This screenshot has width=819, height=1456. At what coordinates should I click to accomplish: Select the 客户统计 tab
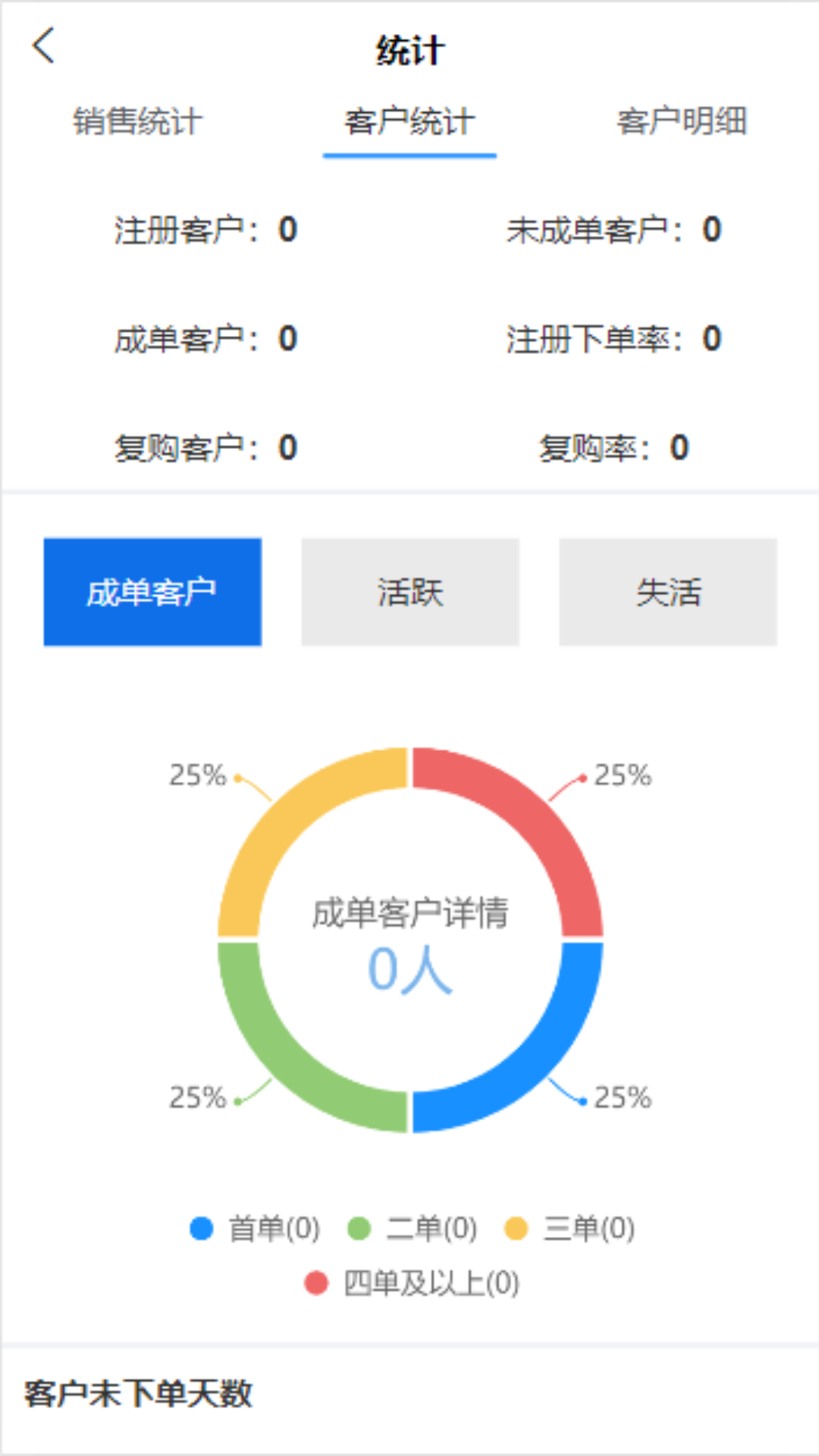pos(409,121)
